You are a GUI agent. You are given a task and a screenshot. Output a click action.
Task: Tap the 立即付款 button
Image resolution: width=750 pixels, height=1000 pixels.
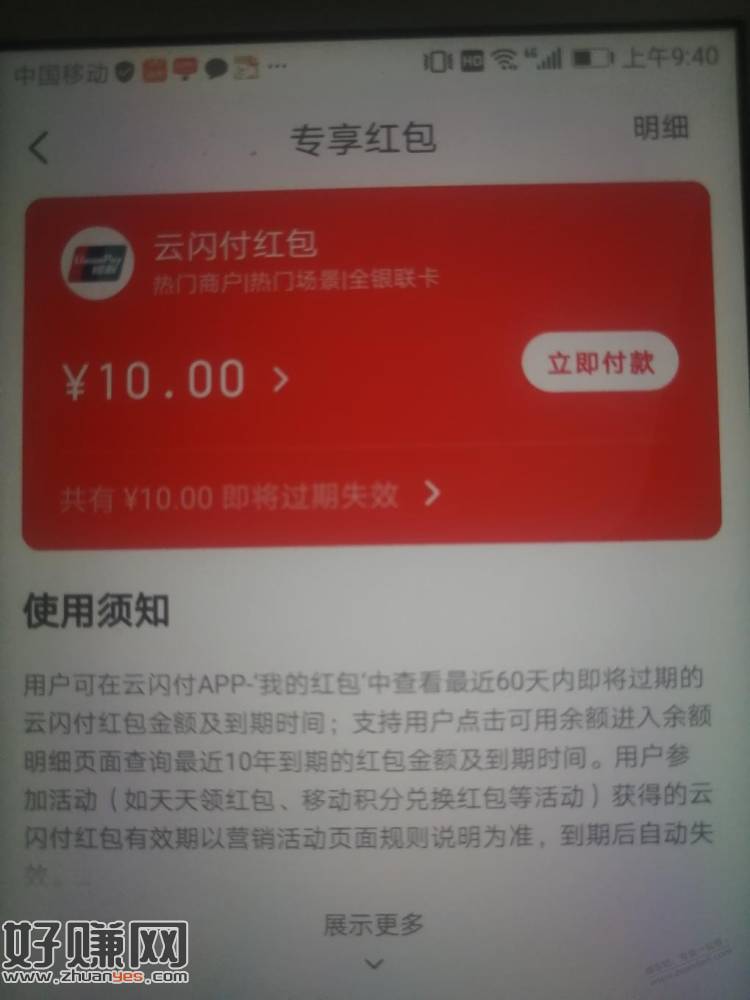tap(600, 362)
